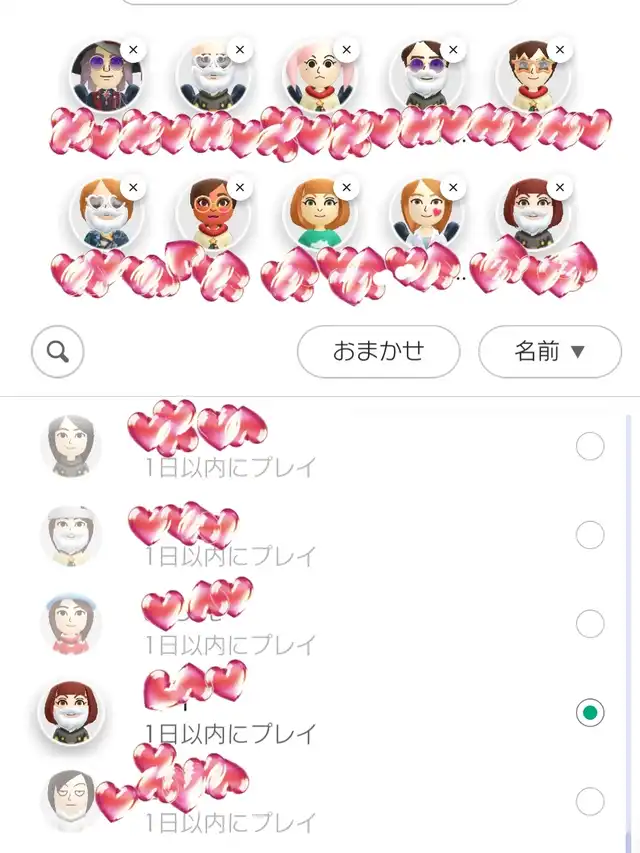Select the blue-hat Mii's radio button
The width and height of the screenshot is (640, 853).
[x=590, y=624]
